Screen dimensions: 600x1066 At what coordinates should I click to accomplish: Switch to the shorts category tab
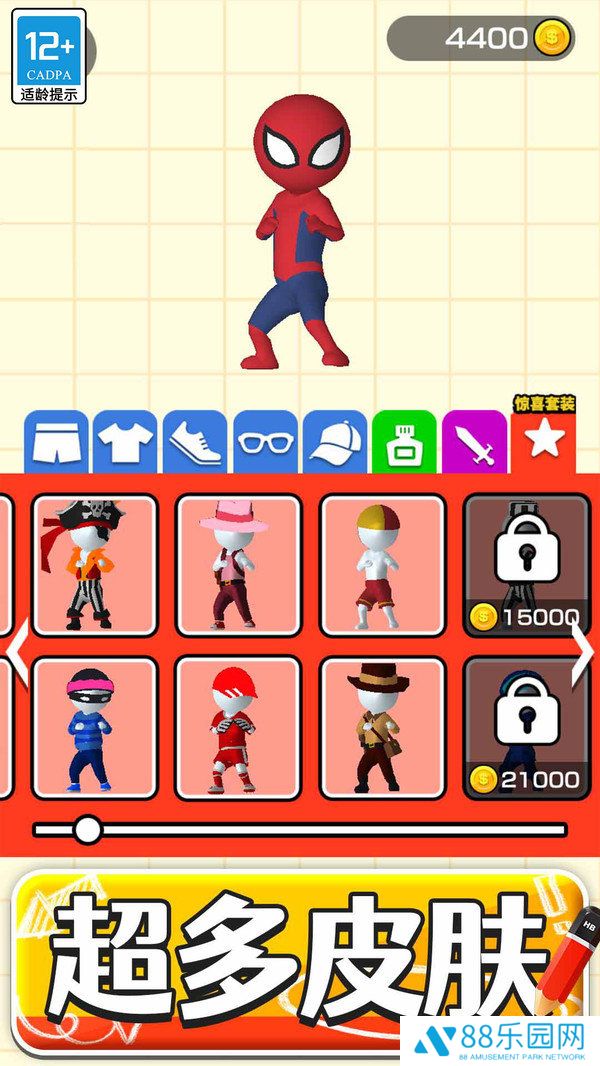58,441
